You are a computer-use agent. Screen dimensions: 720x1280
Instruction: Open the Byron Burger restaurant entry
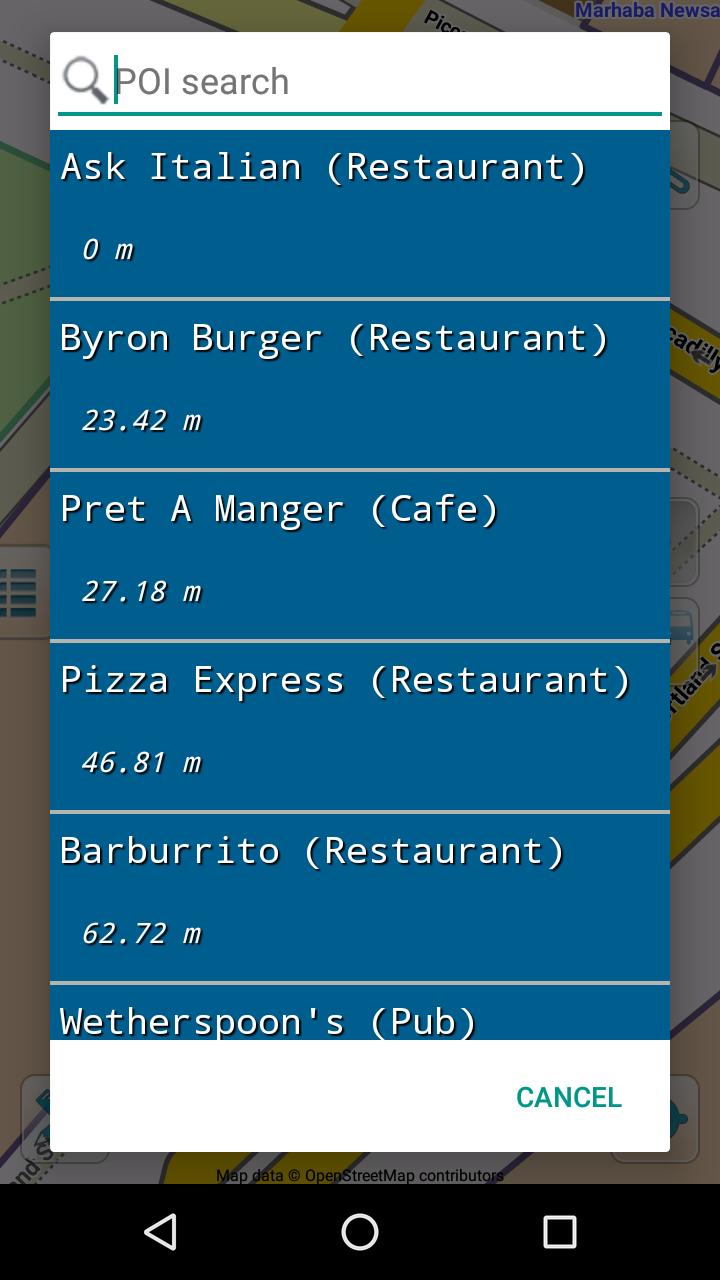360,384
